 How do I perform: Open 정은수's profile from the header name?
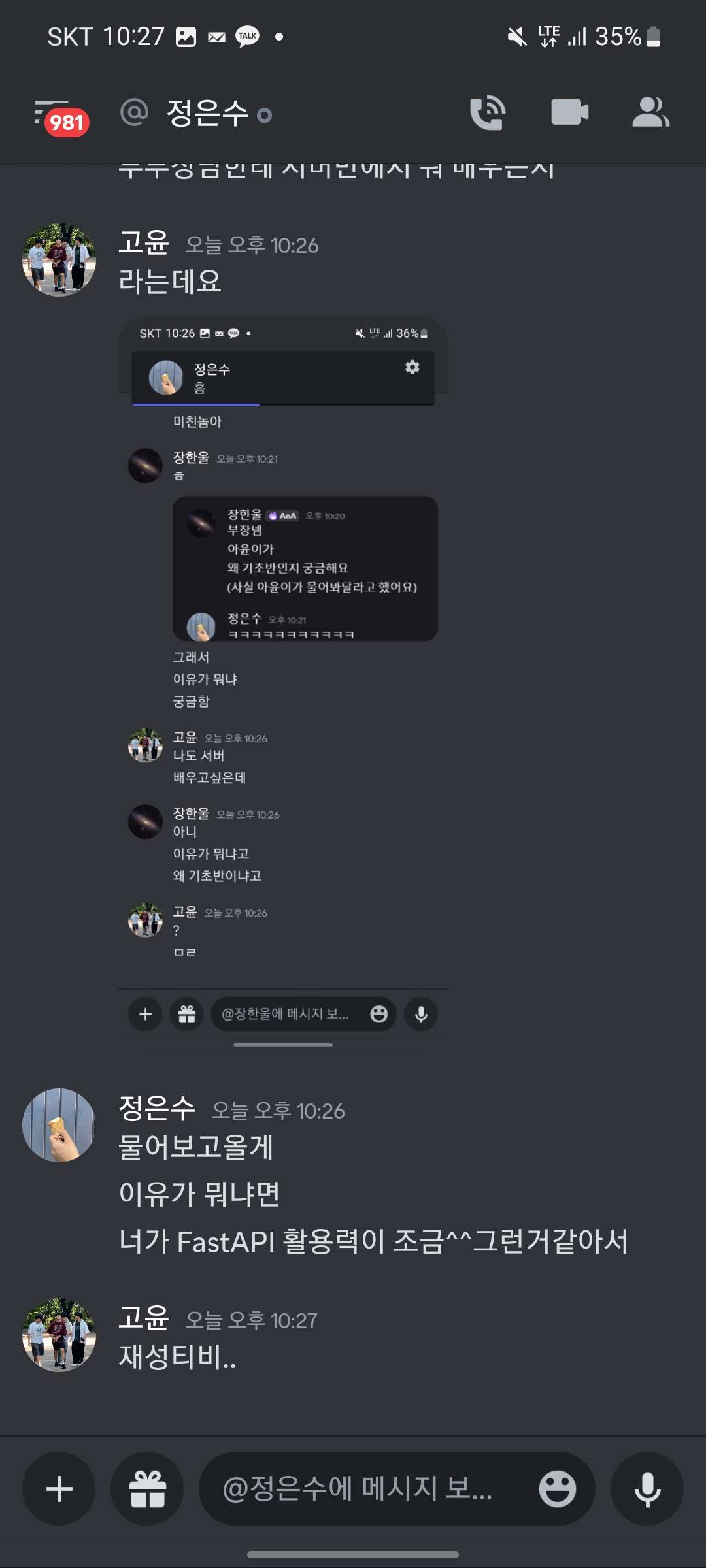click(208, 113)
